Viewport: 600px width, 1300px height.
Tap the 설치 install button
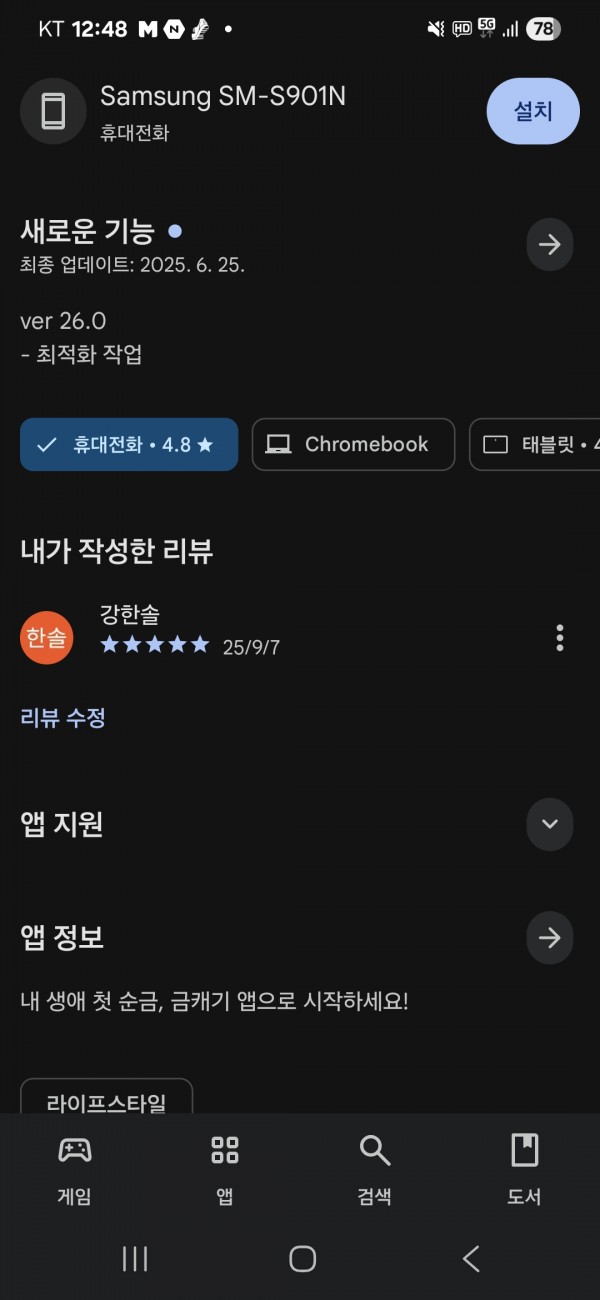[x=533, y=111]
